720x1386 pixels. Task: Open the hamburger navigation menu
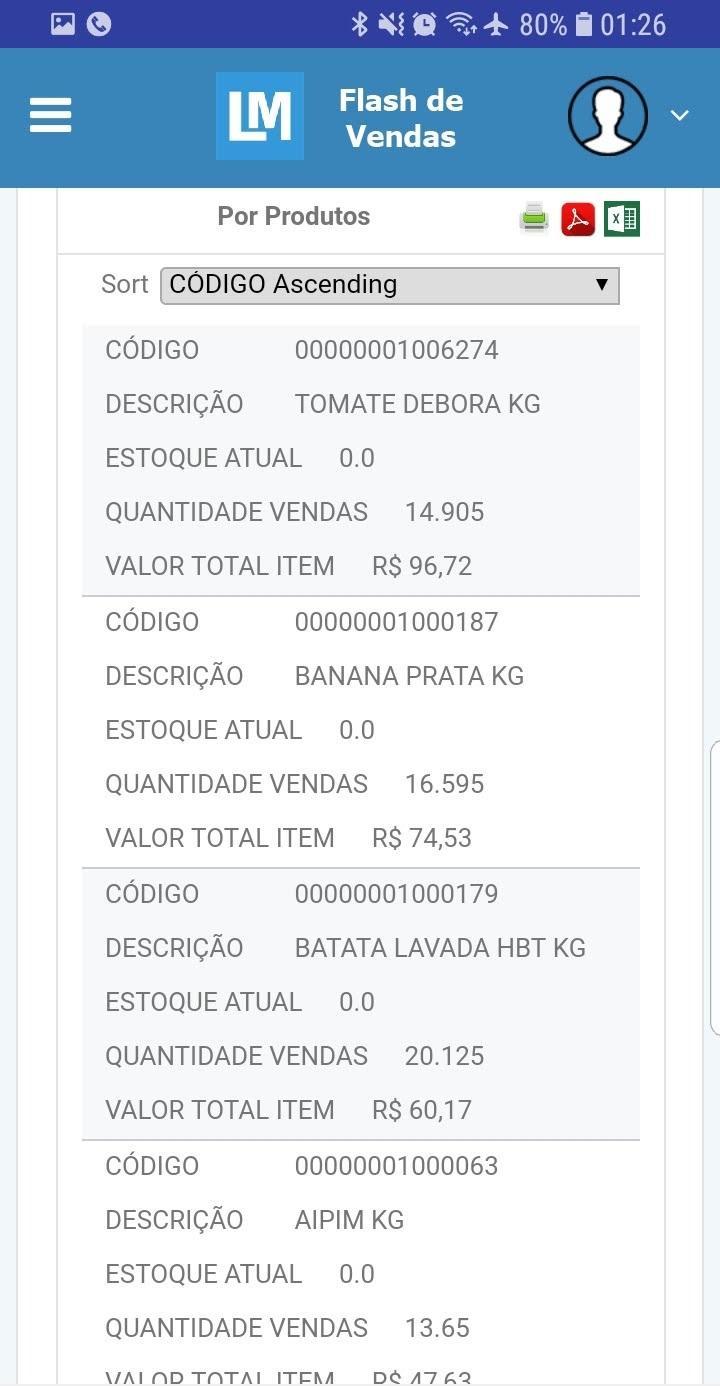50,115
